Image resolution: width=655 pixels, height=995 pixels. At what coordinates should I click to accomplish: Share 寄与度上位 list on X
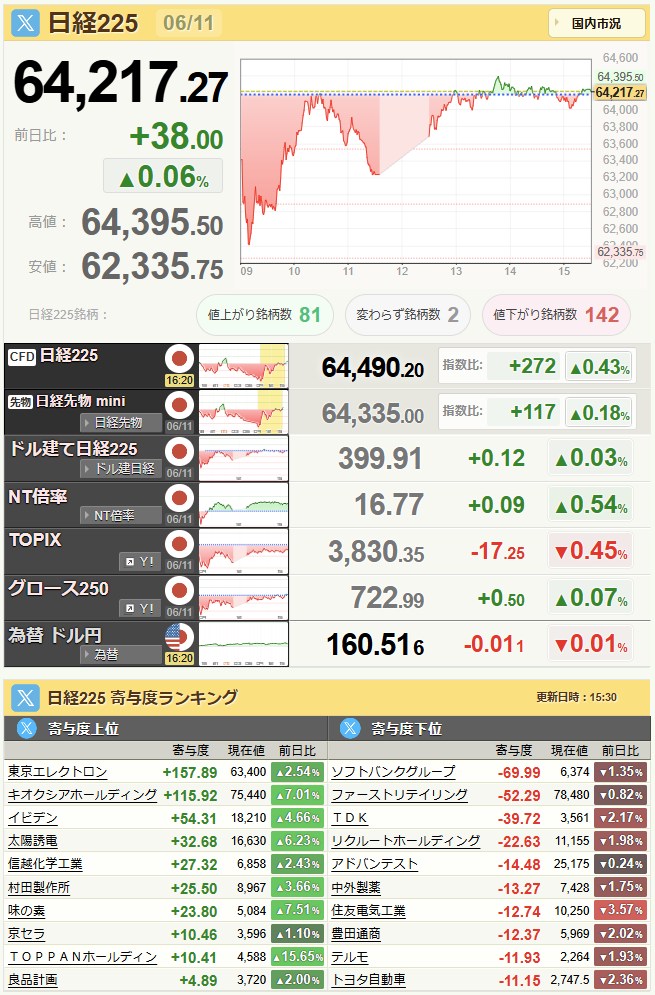tap(27, 728)
